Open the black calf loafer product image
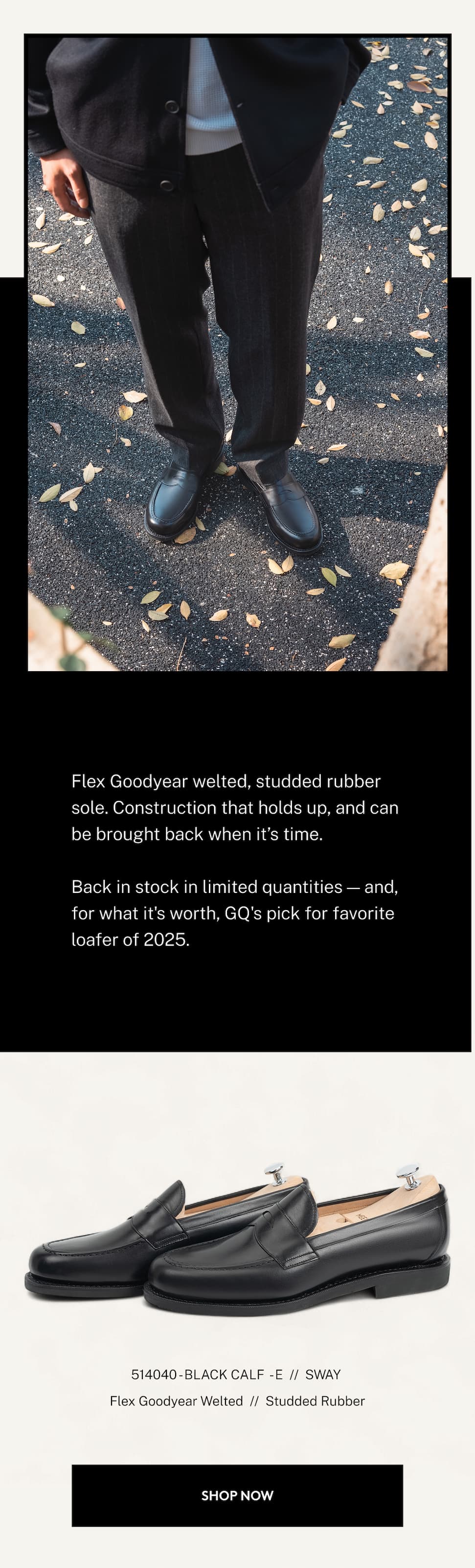Viewport: 475px width, 1568px height. click(x=237, y=1243)
